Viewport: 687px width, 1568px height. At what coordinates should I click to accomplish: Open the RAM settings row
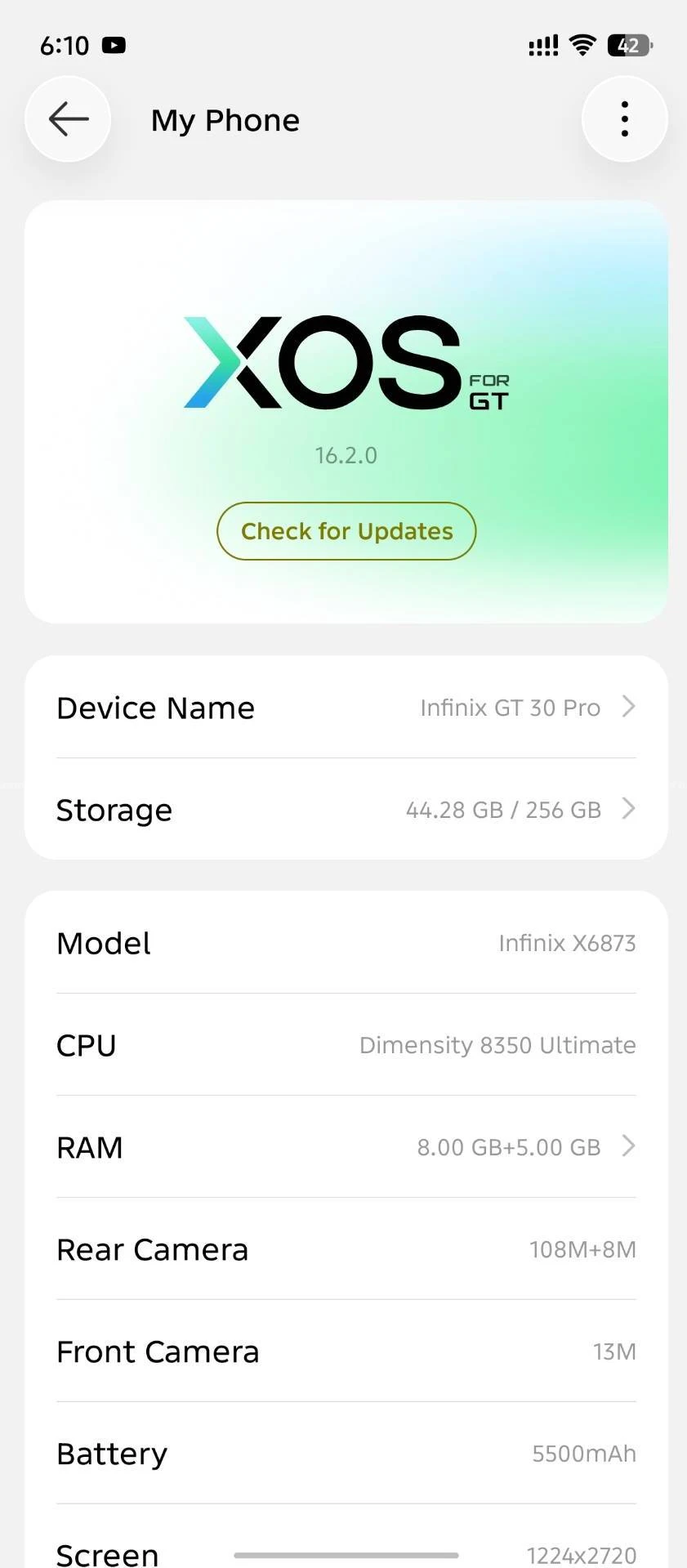[346, 1147]
